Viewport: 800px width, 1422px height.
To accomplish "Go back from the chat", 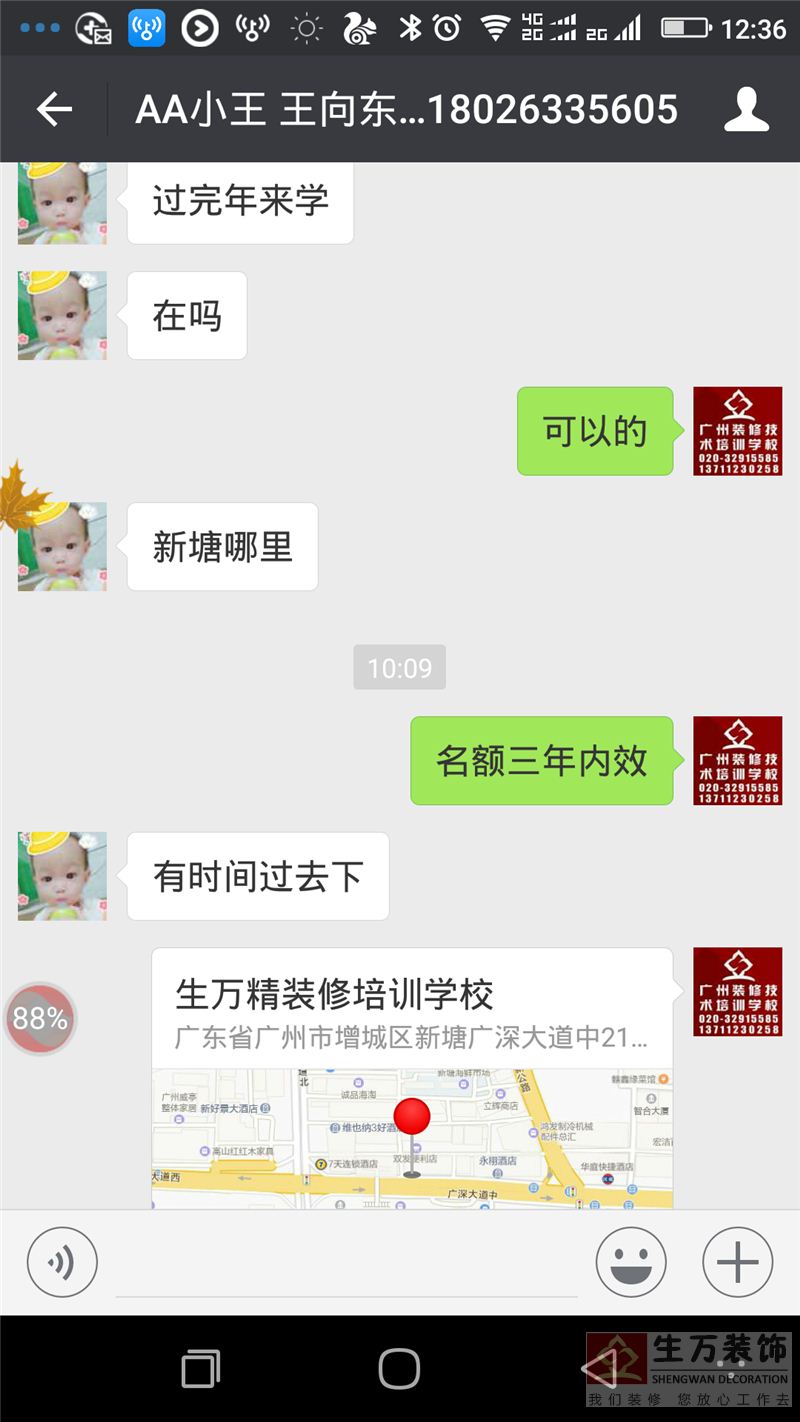I will (54, 109).
